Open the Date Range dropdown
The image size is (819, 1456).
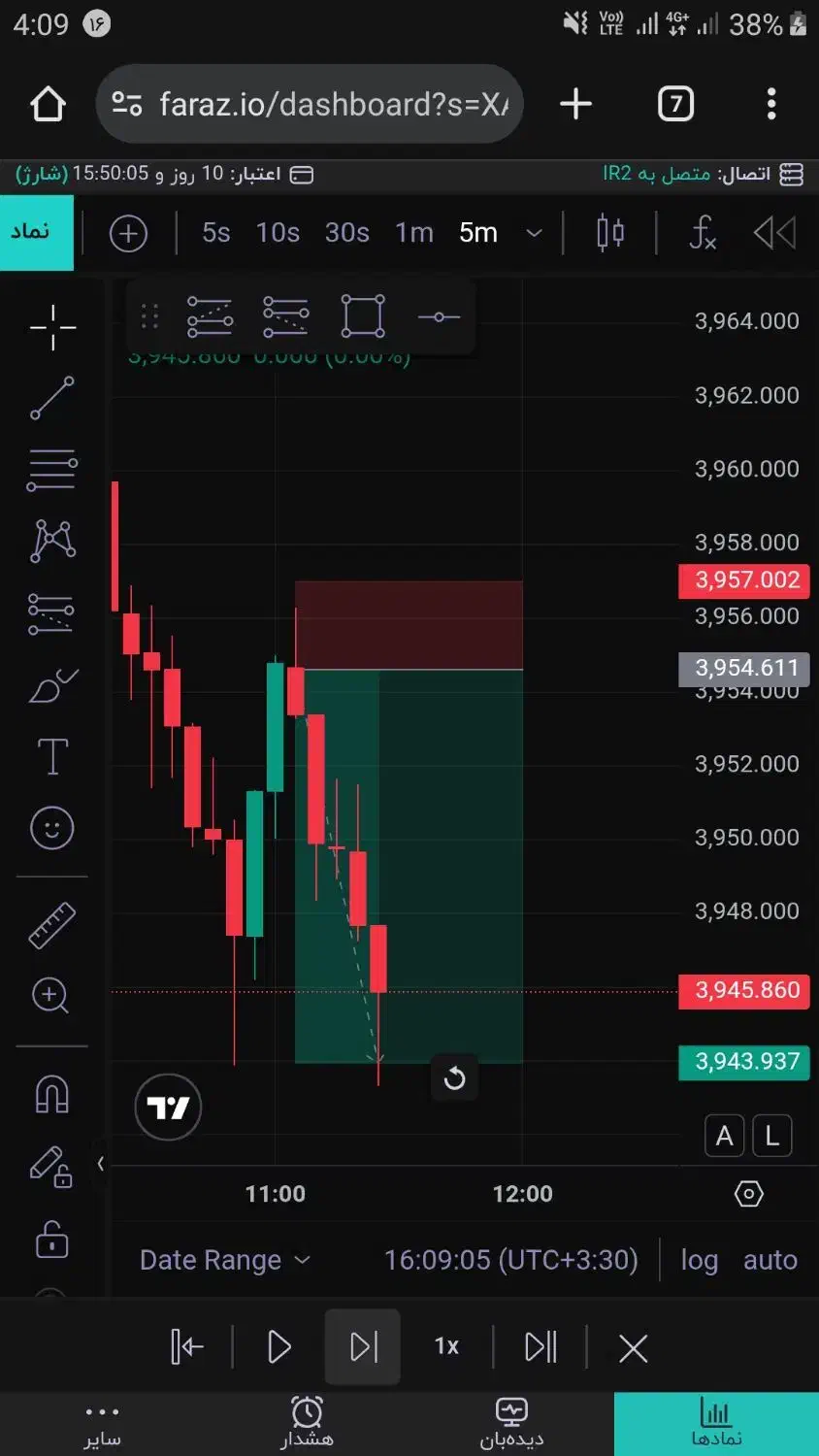(224, 1260)
